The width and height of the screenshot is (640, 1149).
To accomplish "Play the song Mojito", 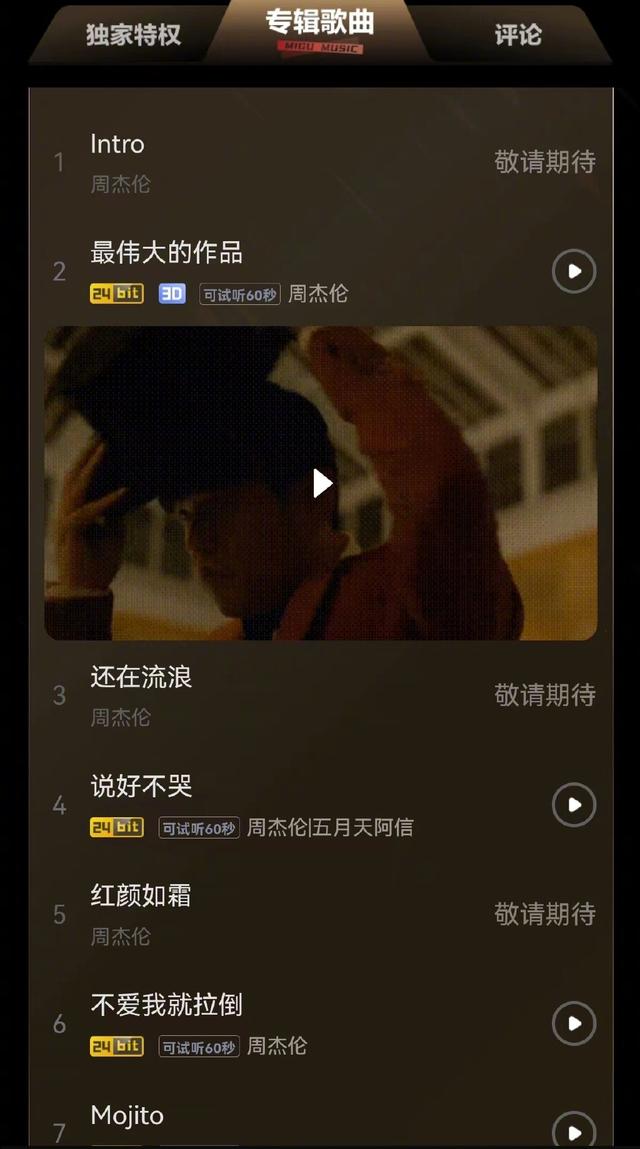I will [x=574, y=1131].
